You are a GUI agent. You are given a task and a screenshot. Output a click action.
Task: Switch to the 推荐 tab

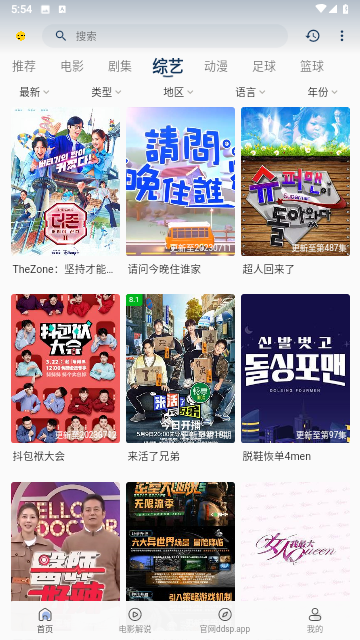click(x=24, y=66)
